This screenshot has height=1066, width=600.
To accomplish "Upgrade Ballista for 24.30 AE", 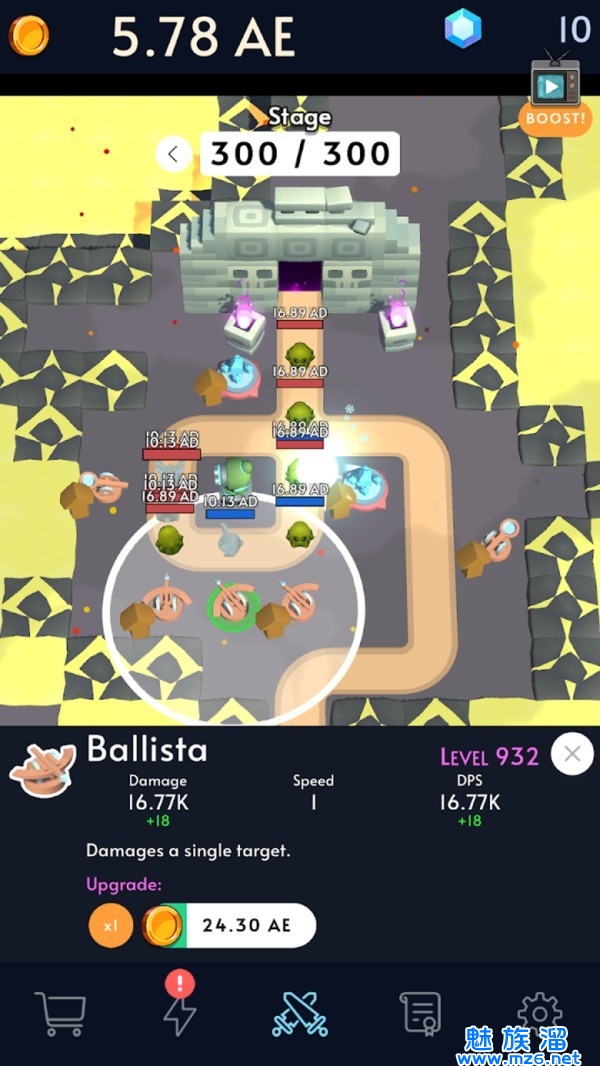I will [x=232, y=925].
